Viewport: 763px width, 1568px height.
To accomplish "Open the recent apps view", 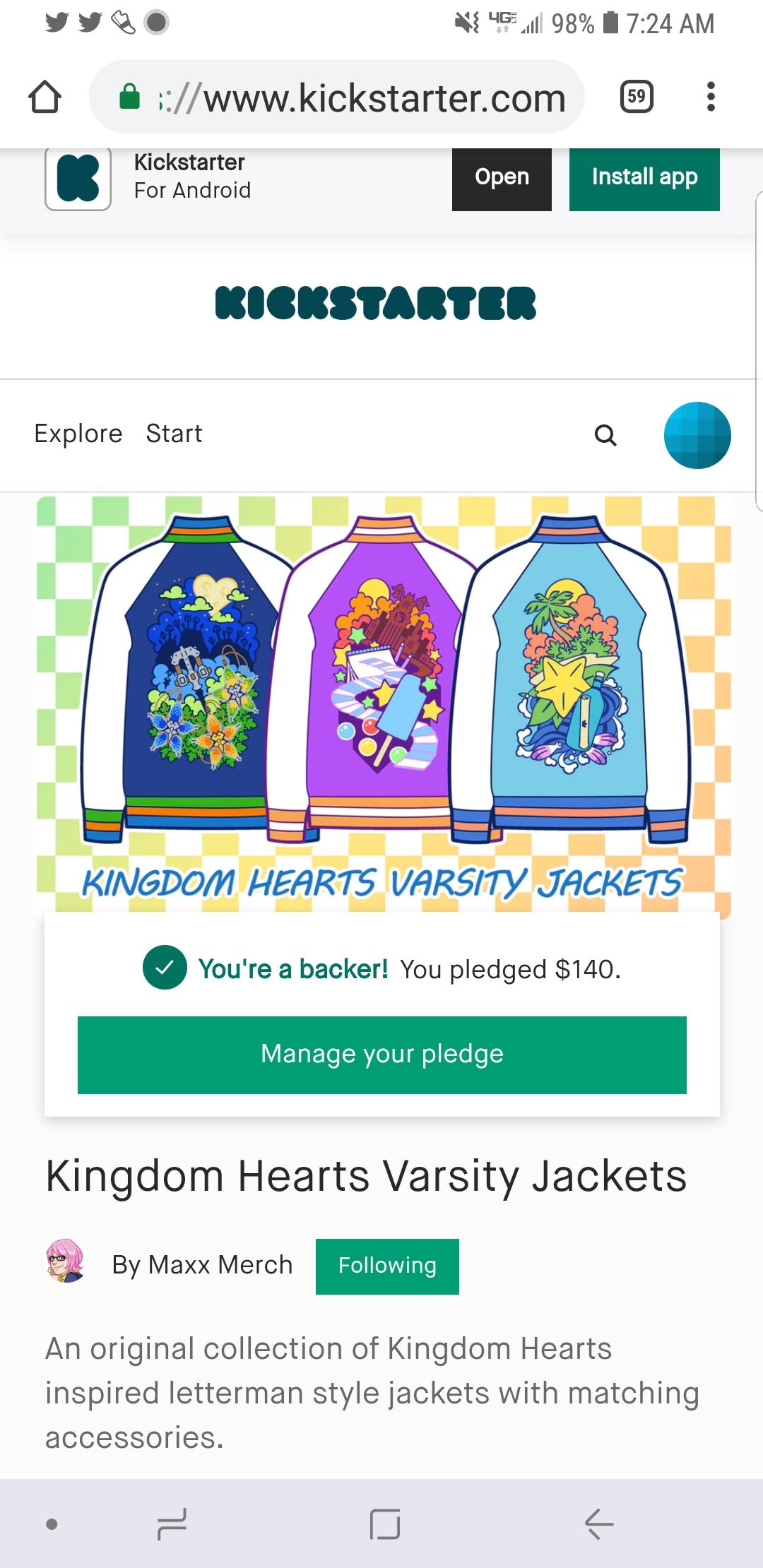I will click(x=172, y=1524).
